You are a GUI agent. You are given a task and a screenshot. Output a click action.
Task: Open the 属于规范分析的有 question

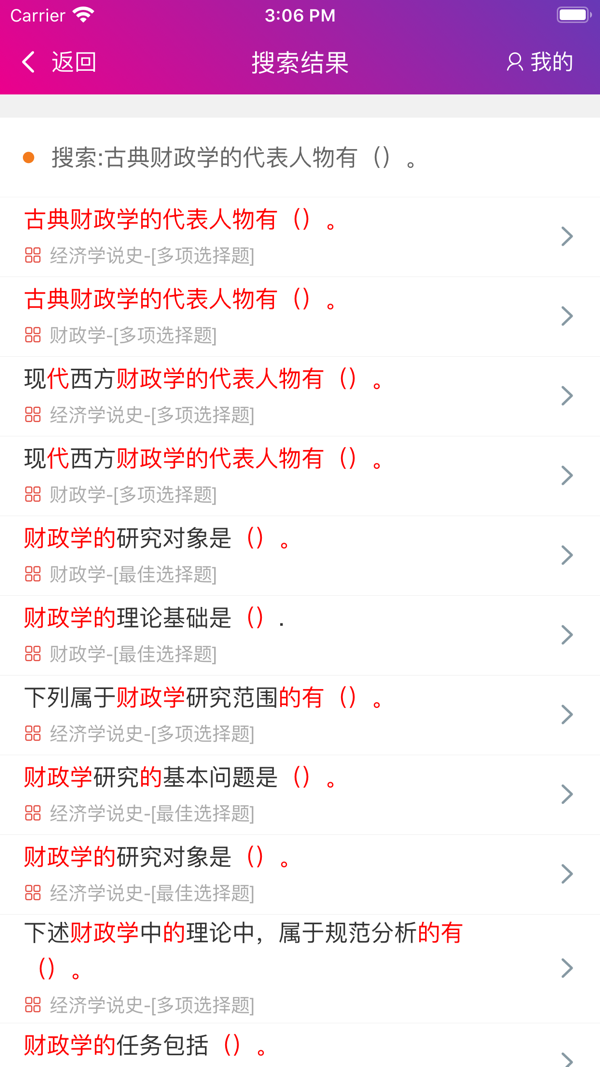300,968
